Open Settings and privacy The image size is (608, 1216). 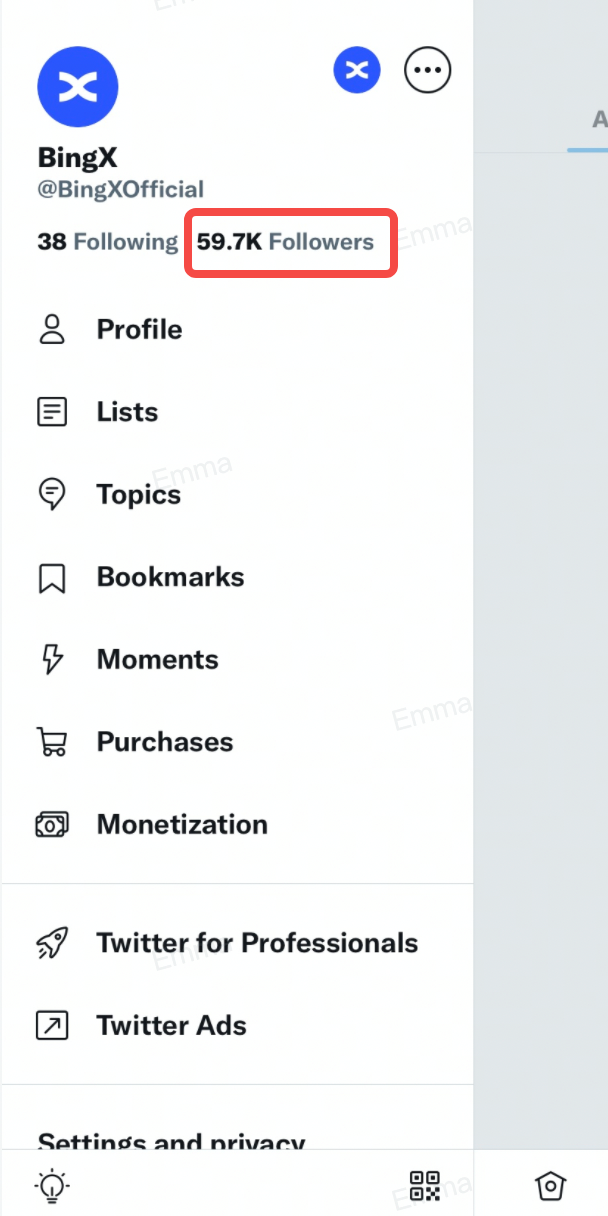[171, 1140]
